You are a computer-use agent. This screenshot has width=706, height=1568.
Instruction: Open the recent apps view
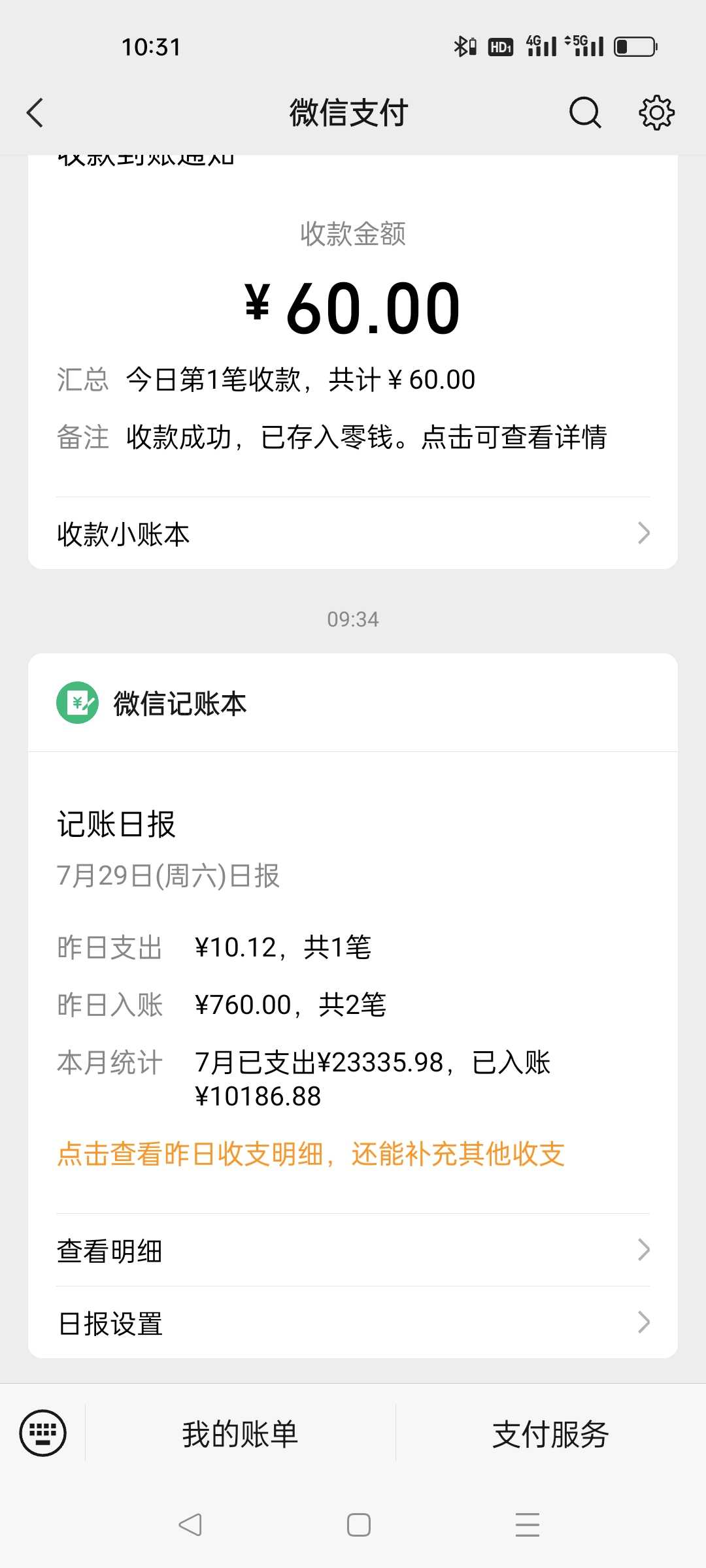point(528,1525)
